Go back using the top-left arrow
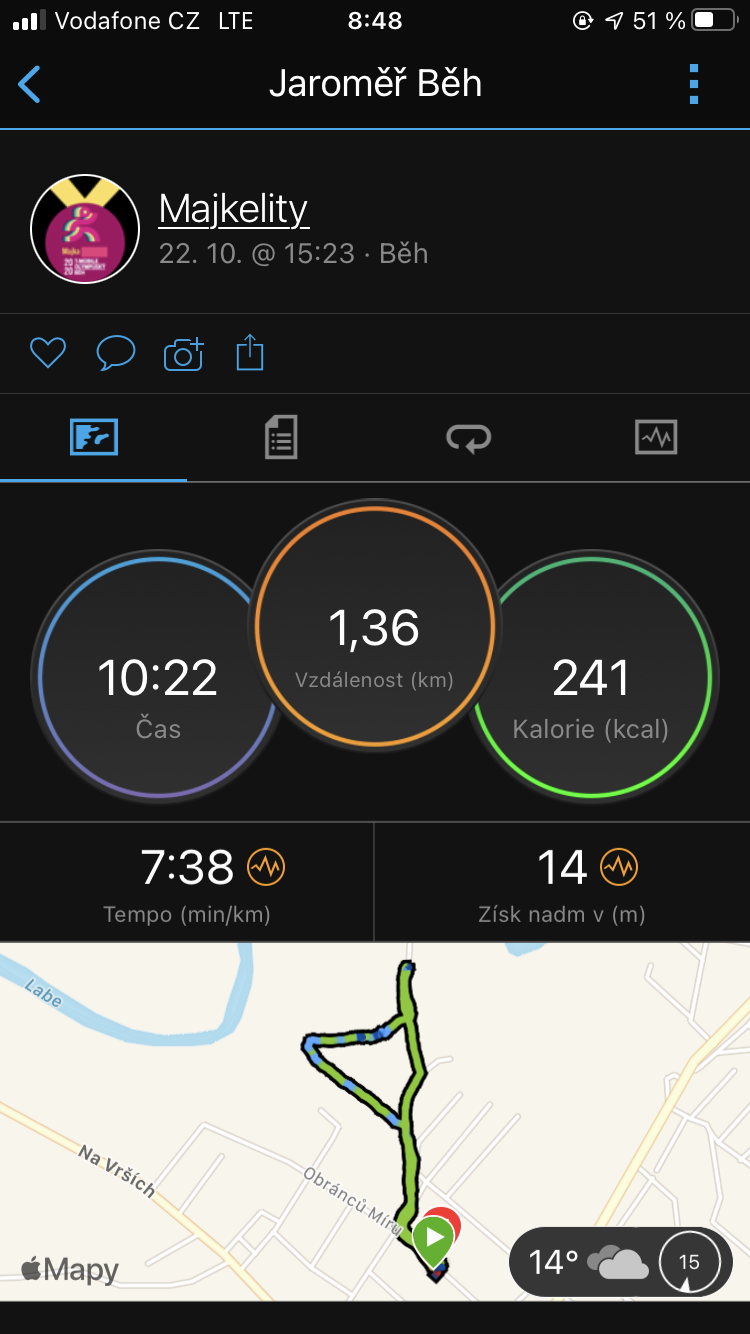This screenshot has width=750, height=1334. tap(30, 84)
